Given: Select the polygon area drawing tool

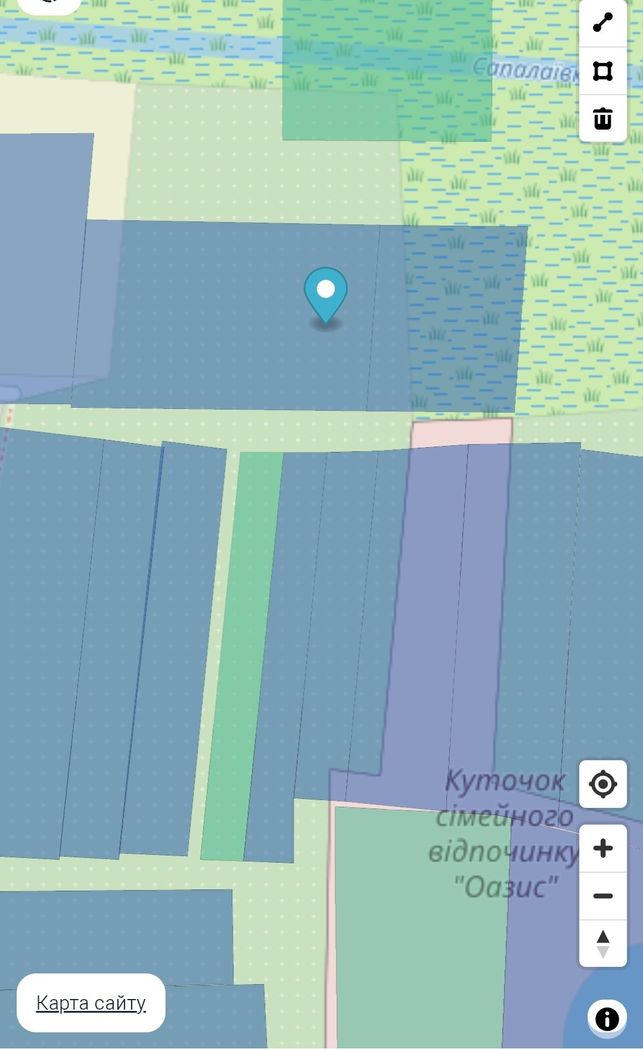Looking at the screenshot, I should (602, 71).
